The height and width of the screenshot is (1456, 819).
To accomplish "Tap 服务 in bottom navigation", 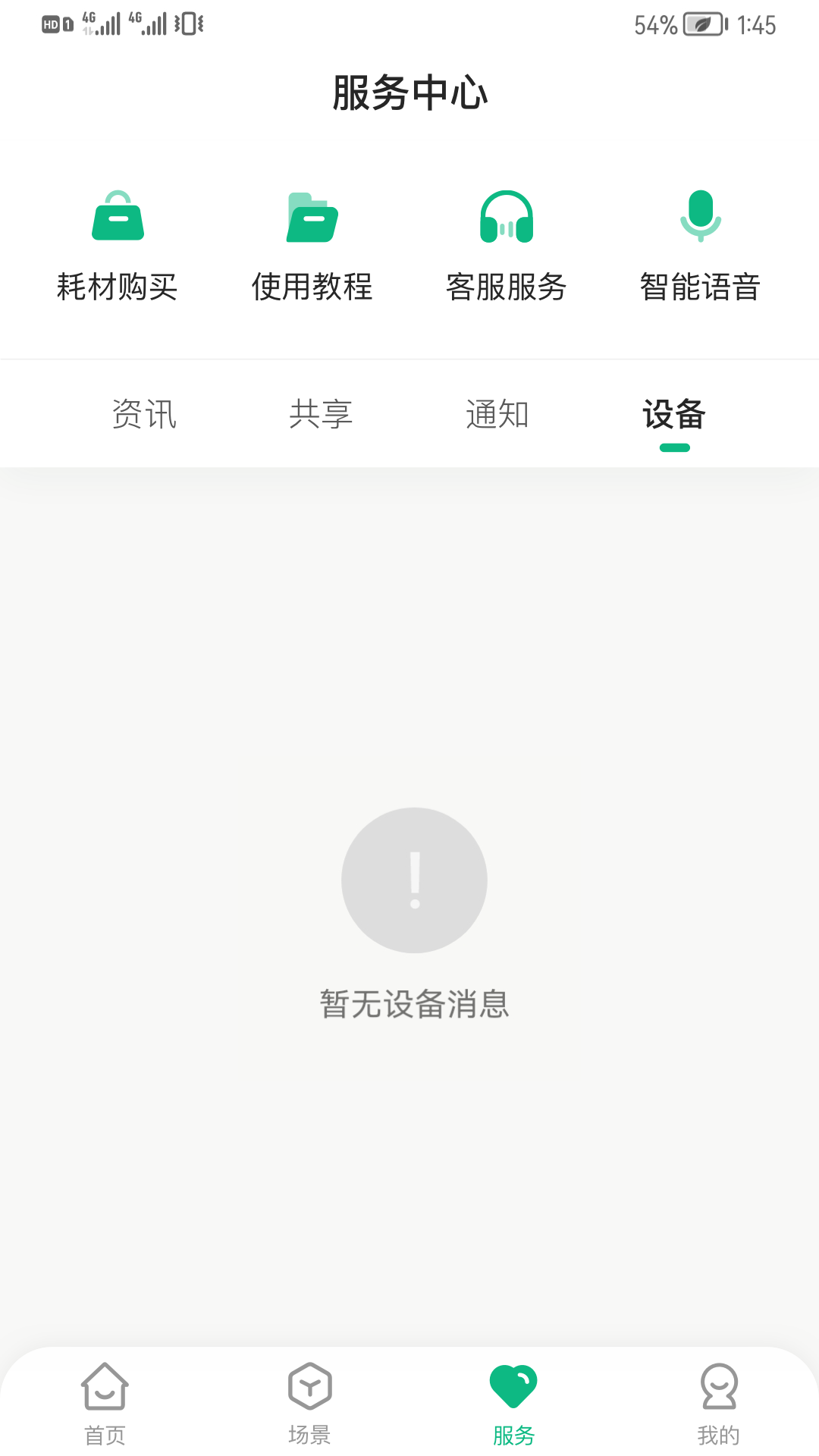I will coord(513,1403).
